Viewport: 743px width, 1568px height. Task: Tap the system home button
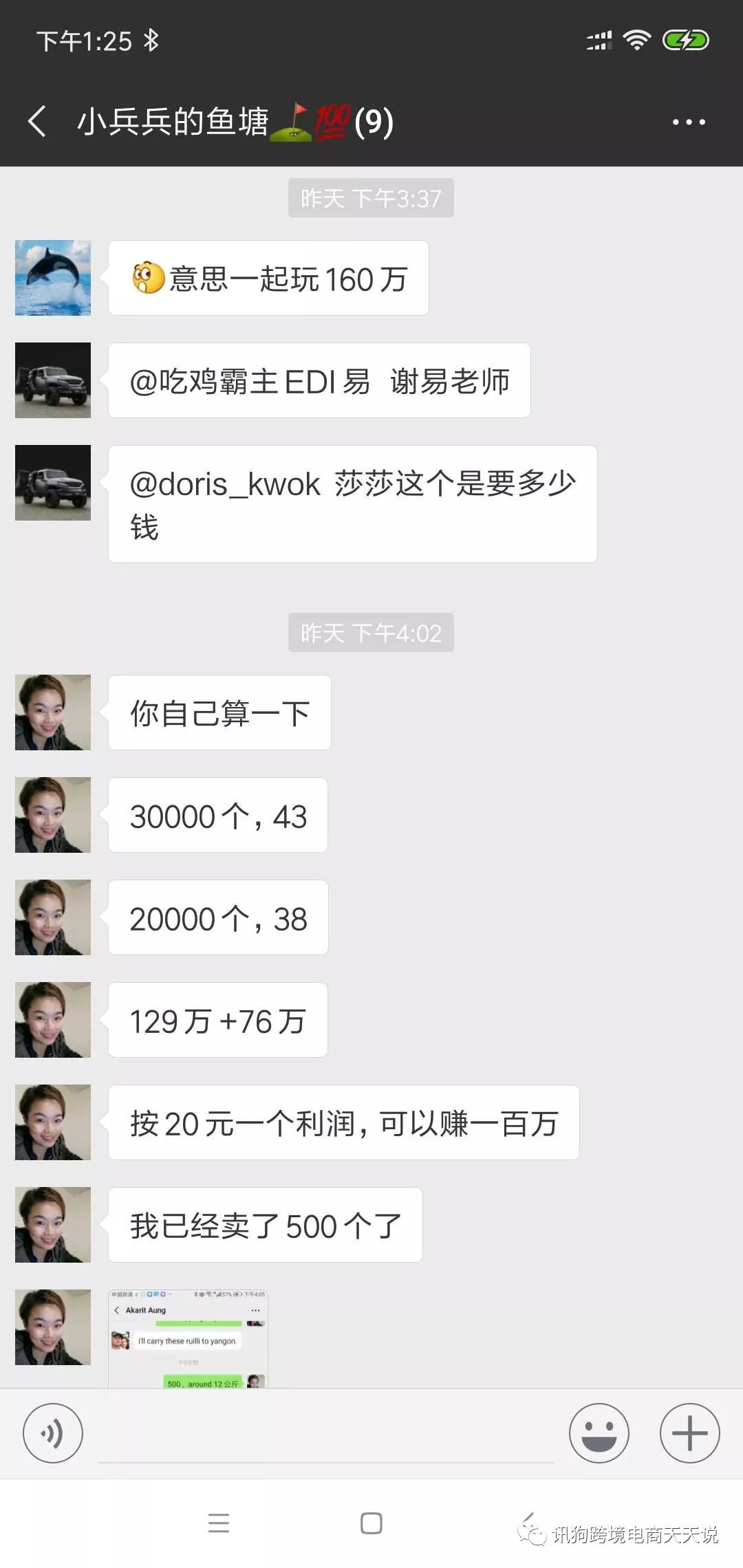(371, 1523)
